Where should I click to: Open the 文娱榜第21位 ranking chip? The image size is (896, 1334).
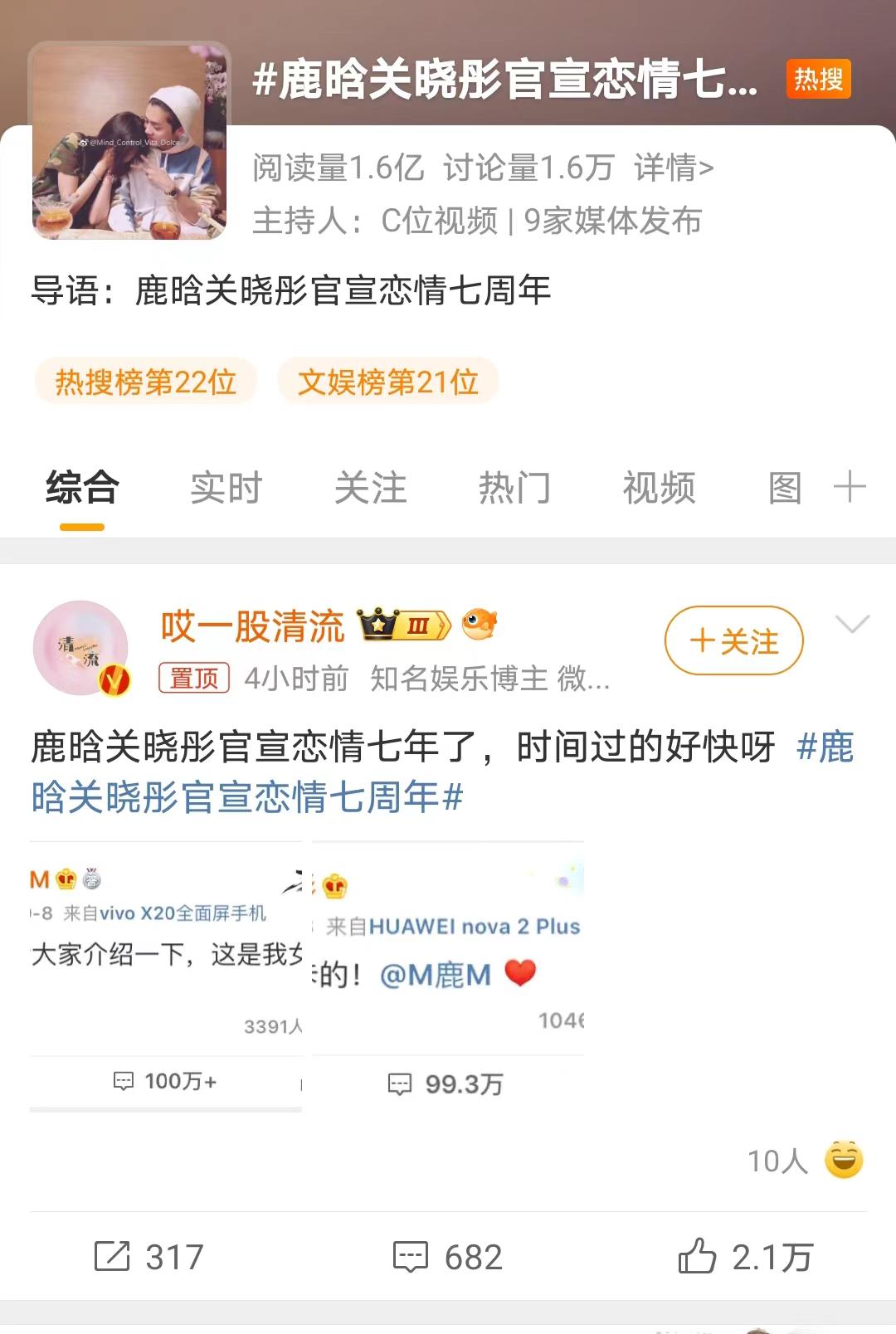tap(388, 382)
